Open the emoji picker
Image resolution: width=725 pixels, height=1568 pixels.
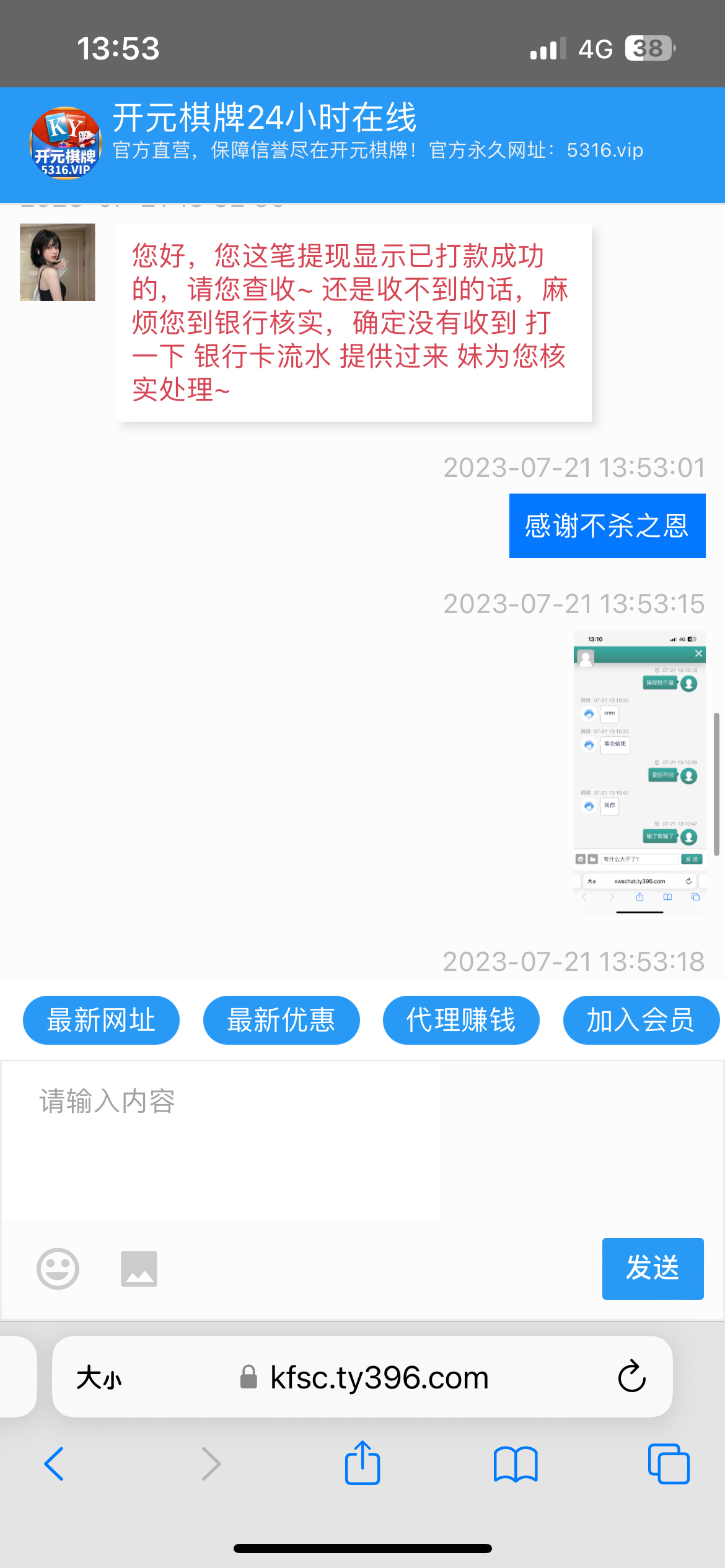pos(58,1269)
